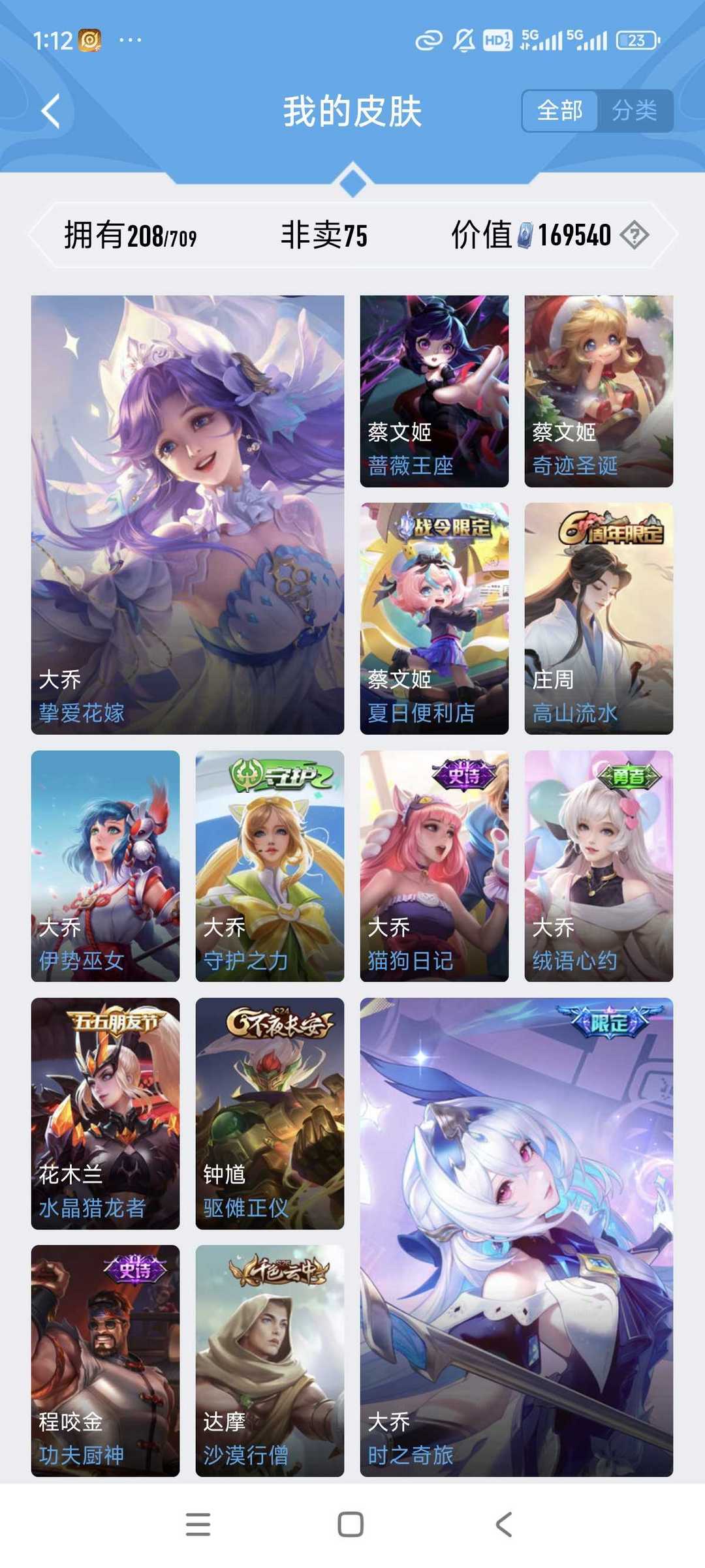705x1568 pixels.
Task: Open 蔡文姬 蔷薇王座 skin
Action: (434, 391)
